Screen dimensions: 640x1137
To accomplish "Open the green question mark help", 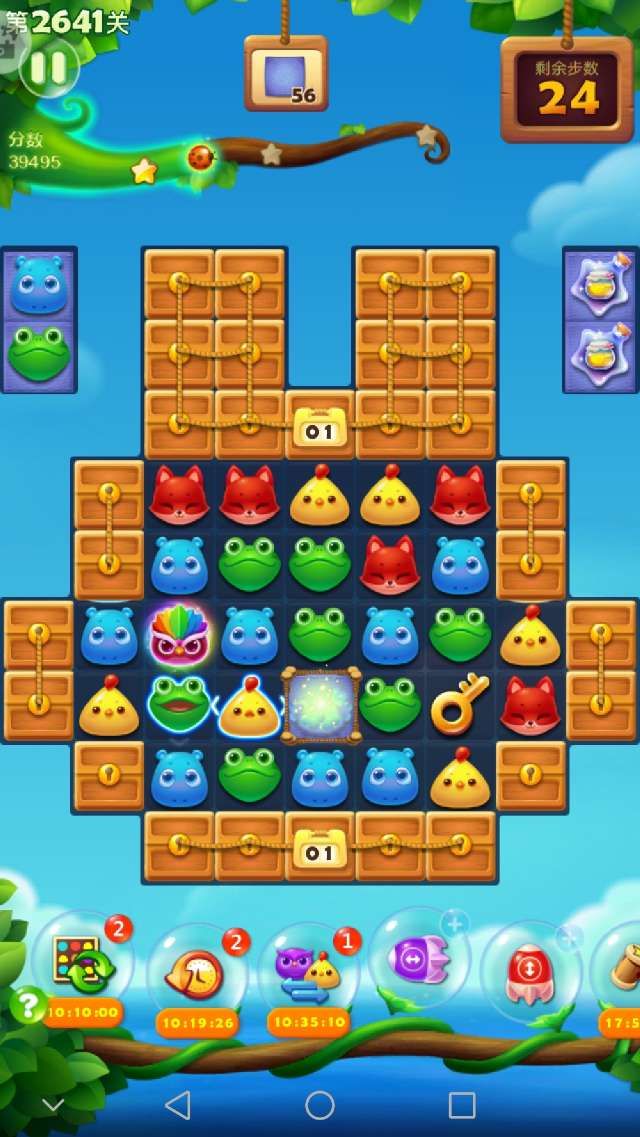I will pos(27,1003).
